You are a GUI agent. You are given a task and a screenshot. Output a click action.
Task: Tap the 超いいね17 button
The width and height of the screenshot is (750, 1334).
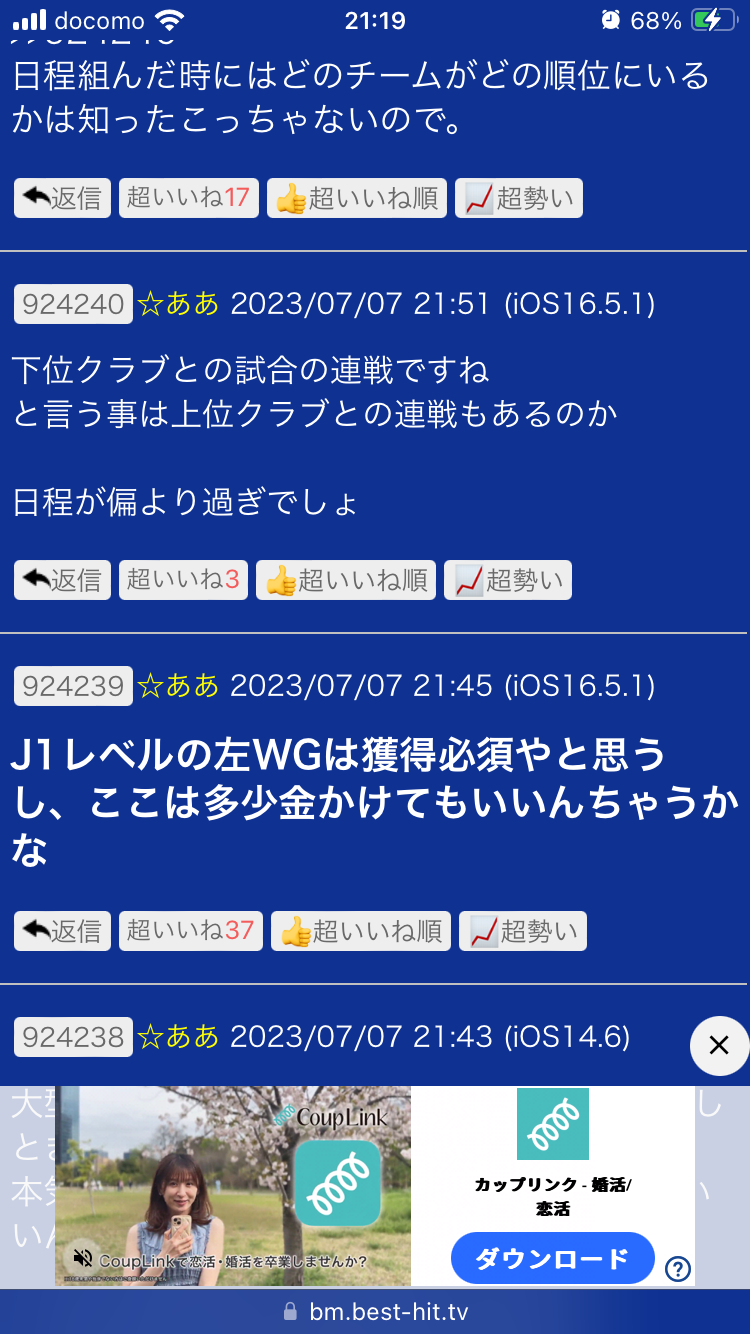188,198
